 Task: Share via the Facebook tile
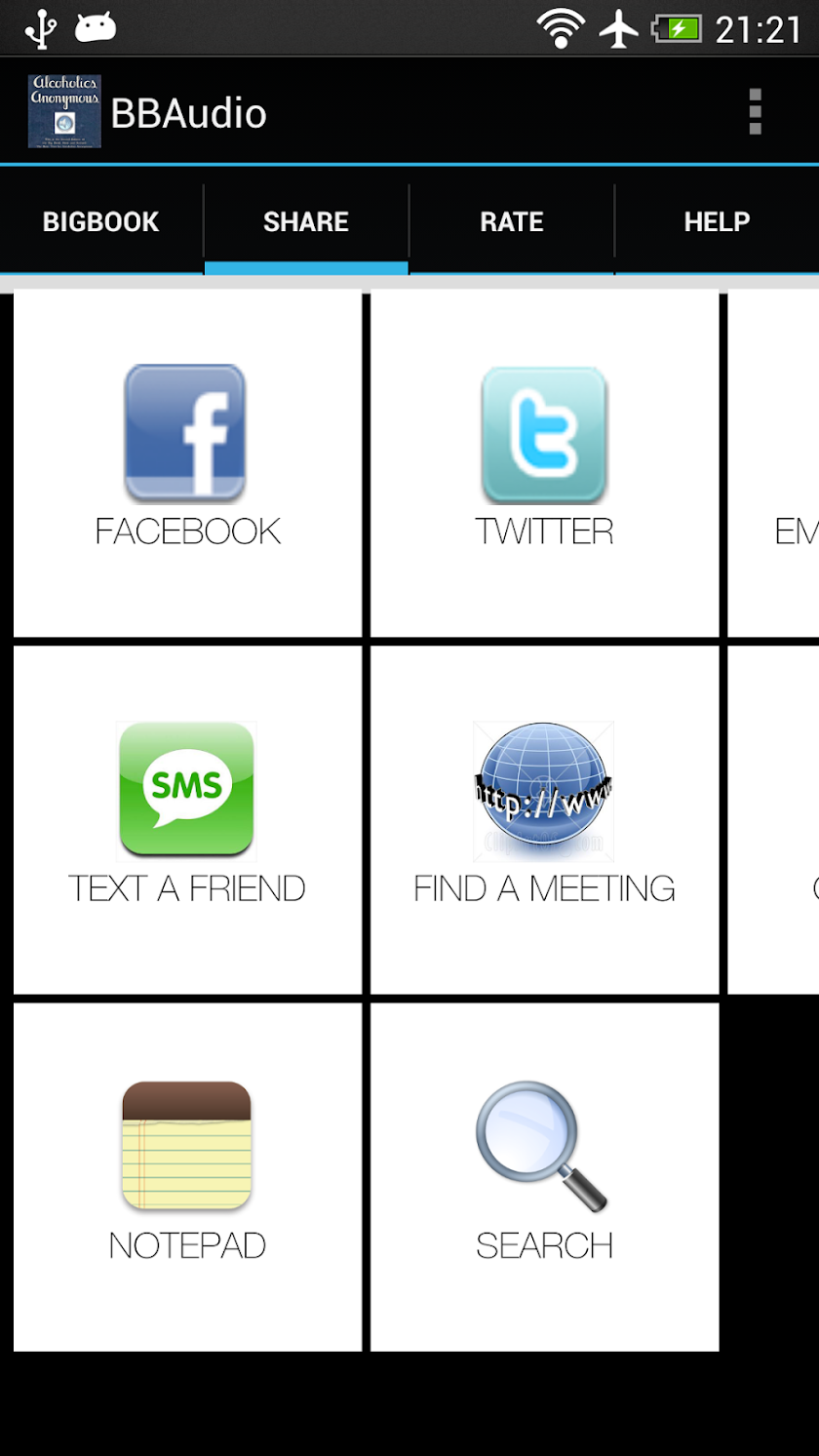pos(187,463)
